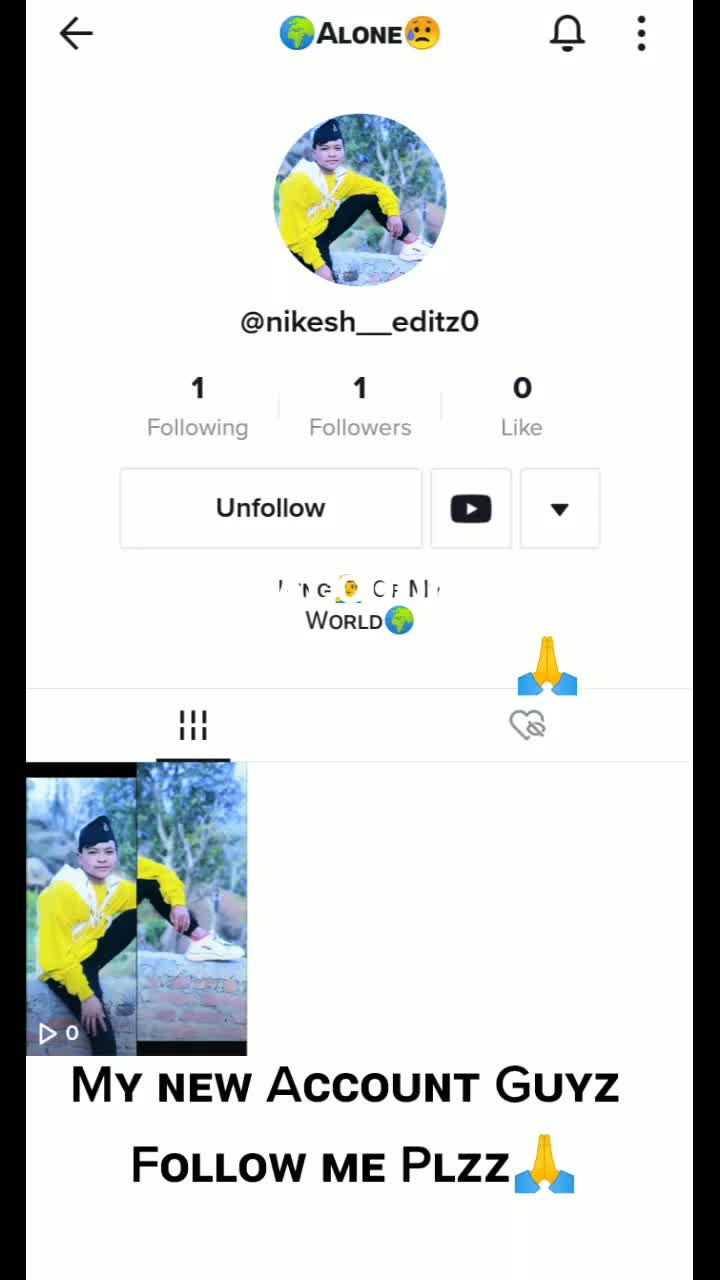720x1280 pixels.
Task: Open the linked YouTube channel
Action: click(x=471, y=508)
